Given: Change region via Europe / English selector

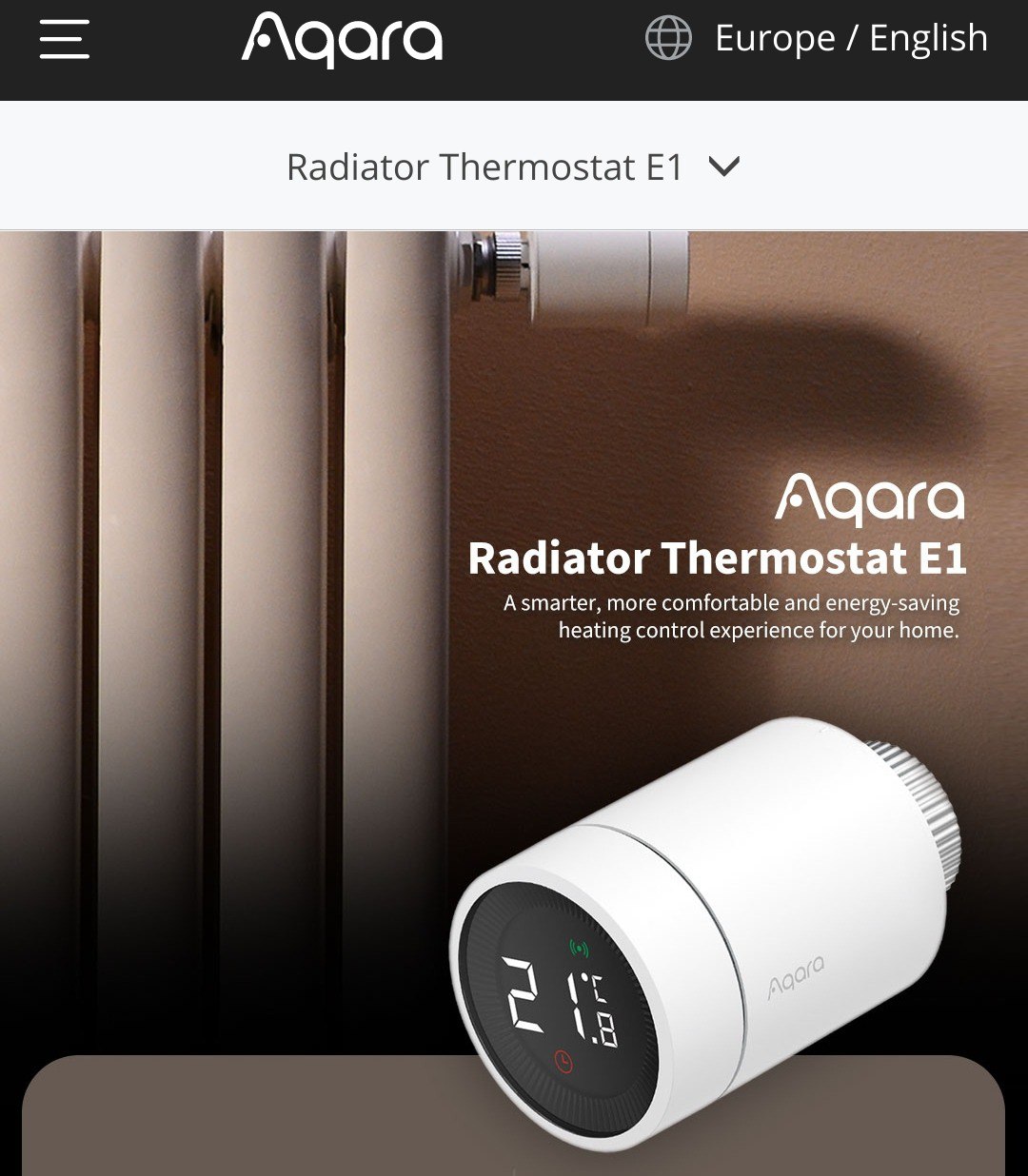Looking at the screenshot, I should [817, 39].
